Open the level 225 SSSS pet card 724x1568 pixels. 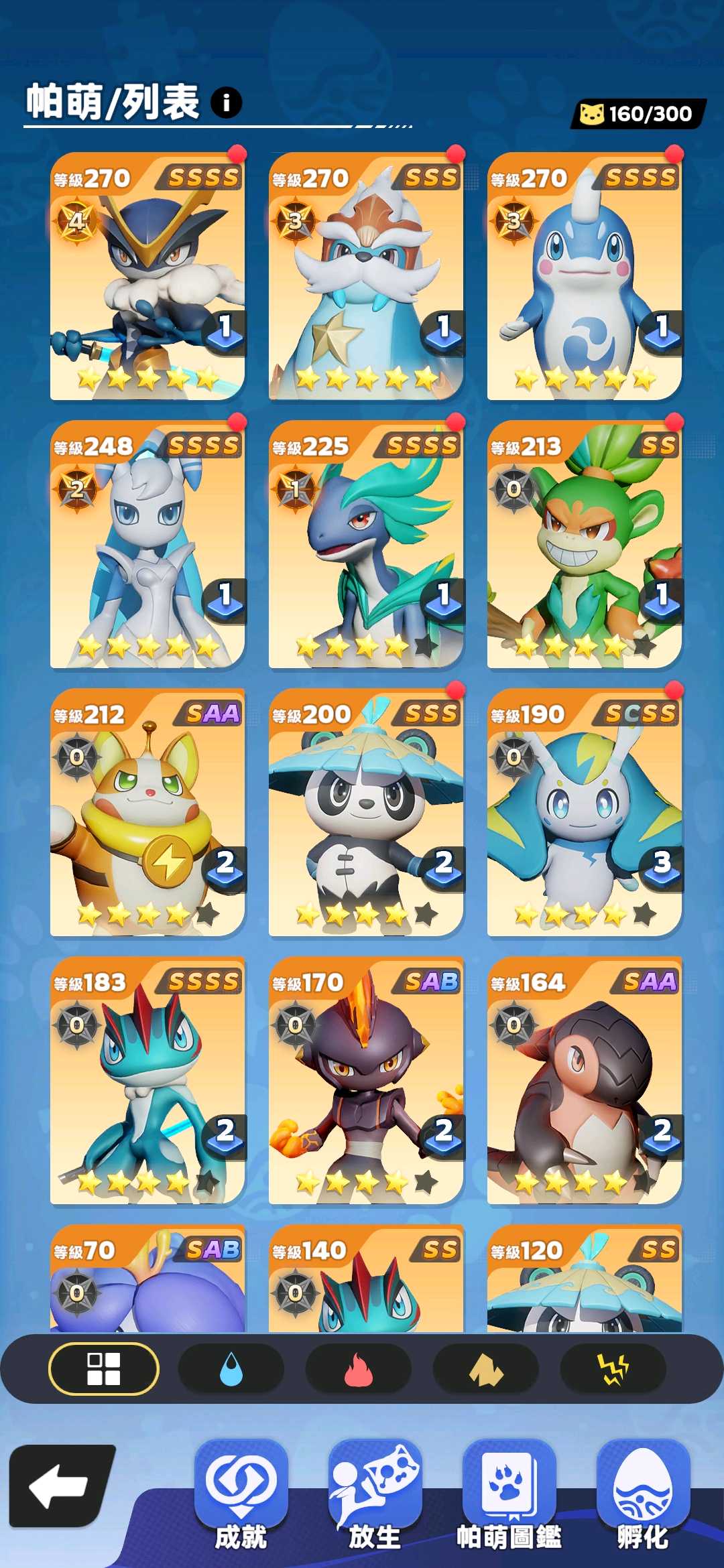(x=366, y=544)
